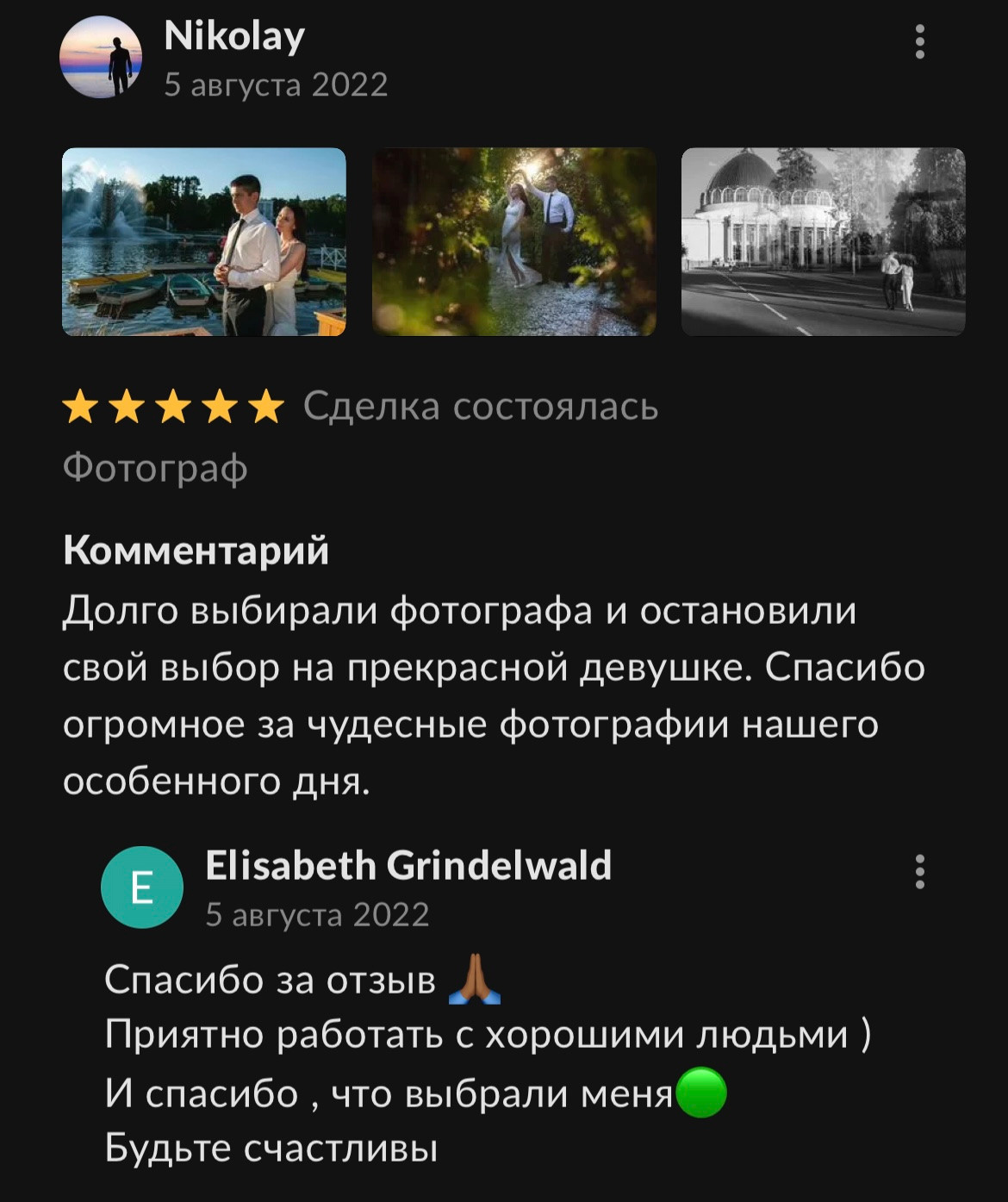Open the sunlit forest couple photo
Viewport: 1008px width, 1202px height.
pos(514,240)
